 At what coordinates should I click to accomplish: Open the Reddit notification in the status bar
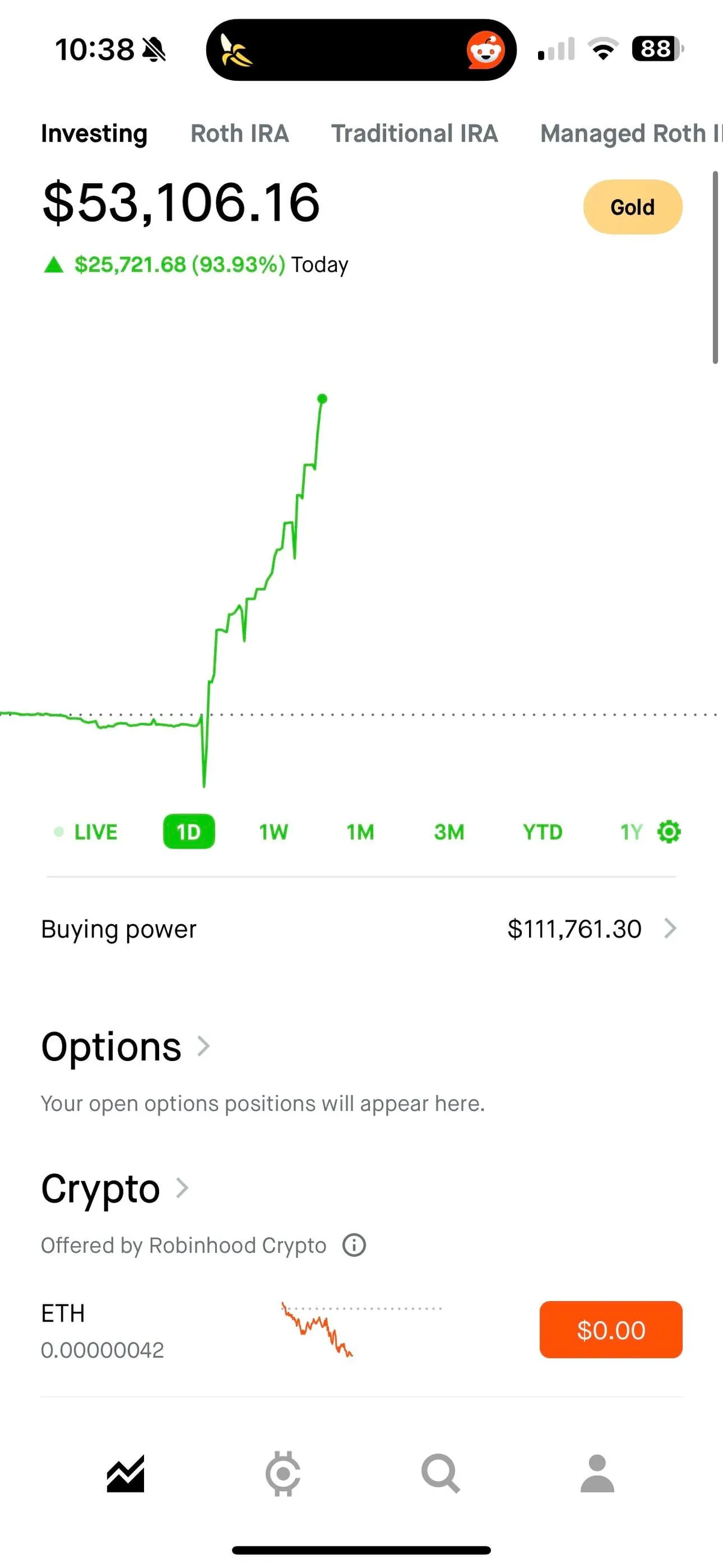pos(484,50)
